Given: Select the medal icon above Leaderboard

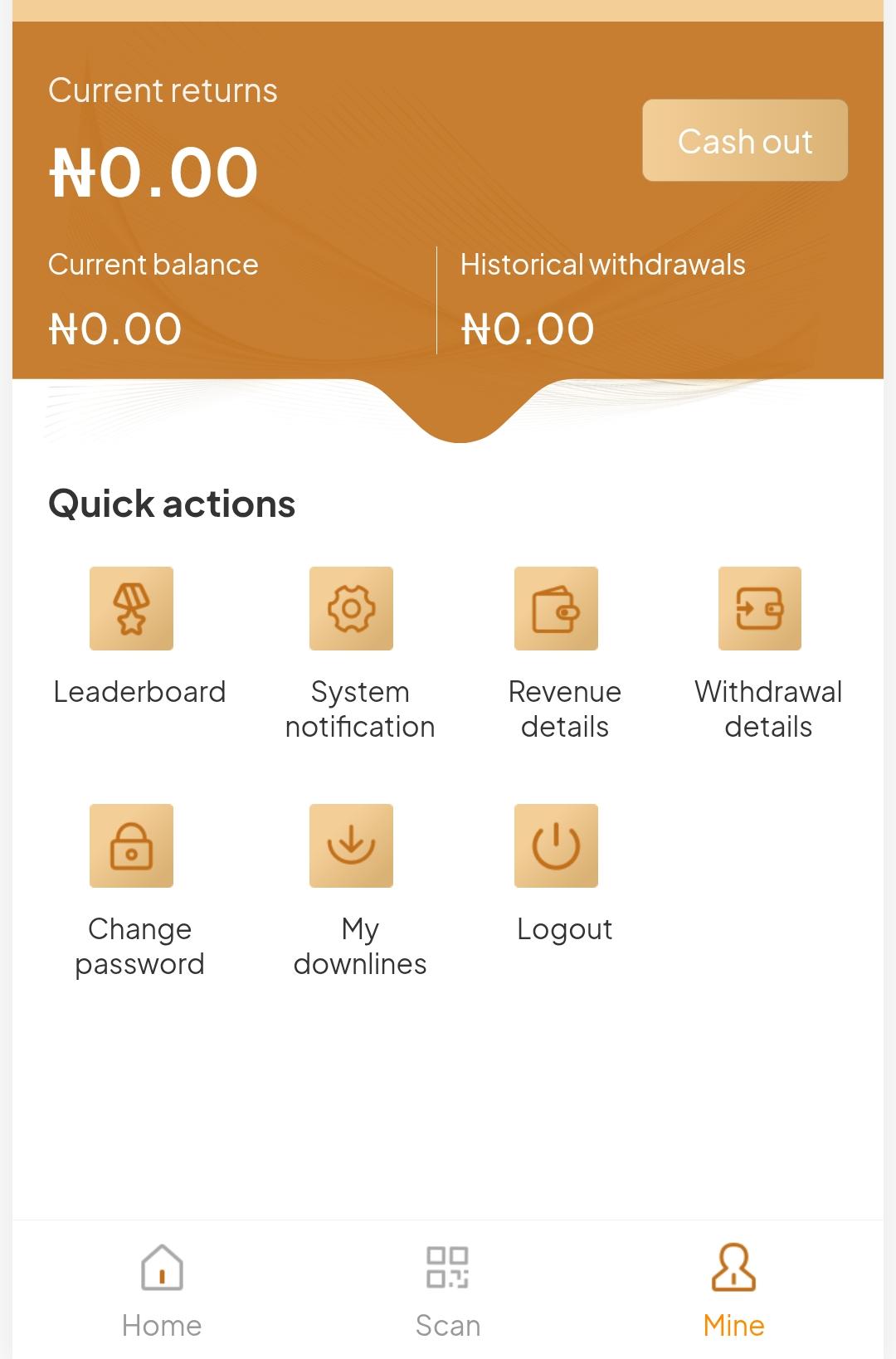Looking at the screenshot, I should coord(130,608).
